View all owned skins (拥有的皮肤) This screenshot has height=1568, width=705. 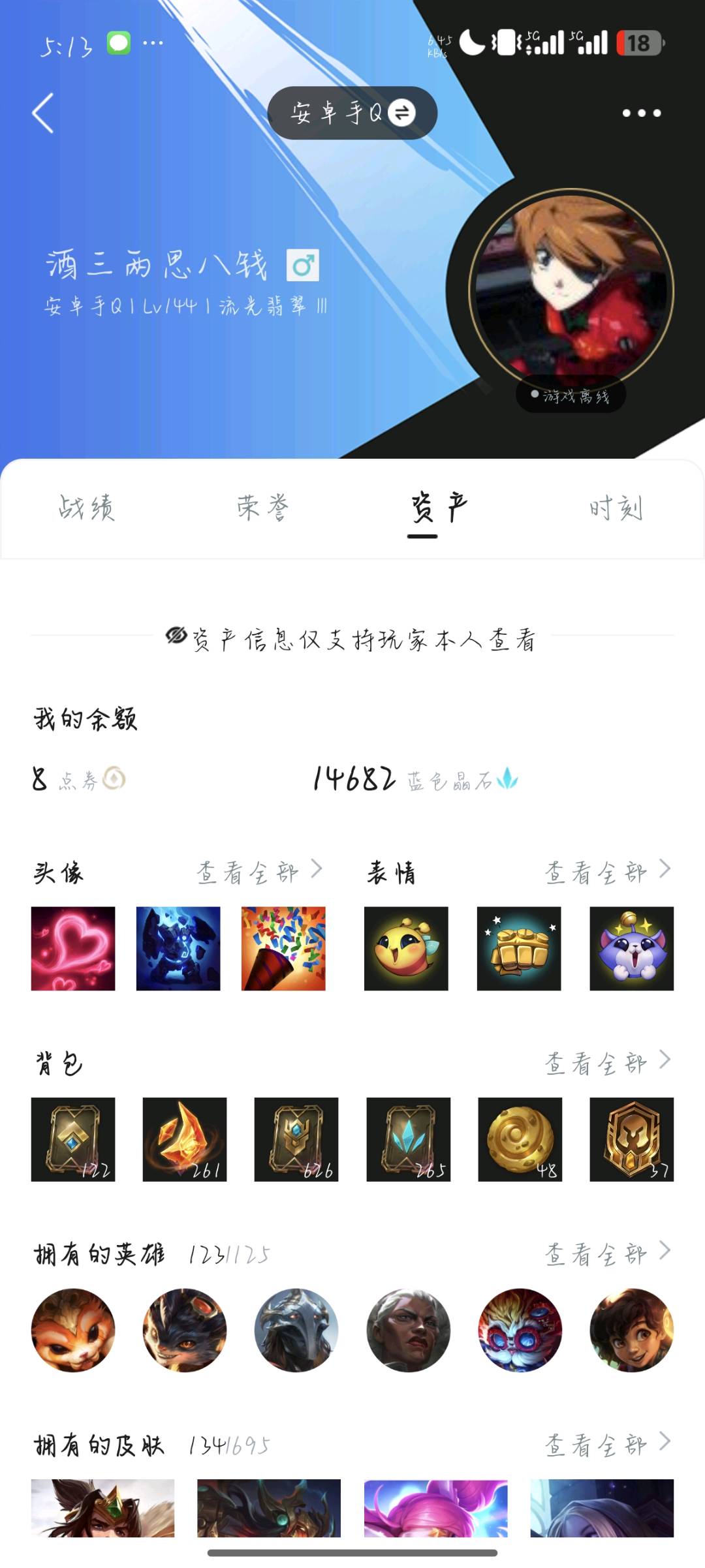608,1445
